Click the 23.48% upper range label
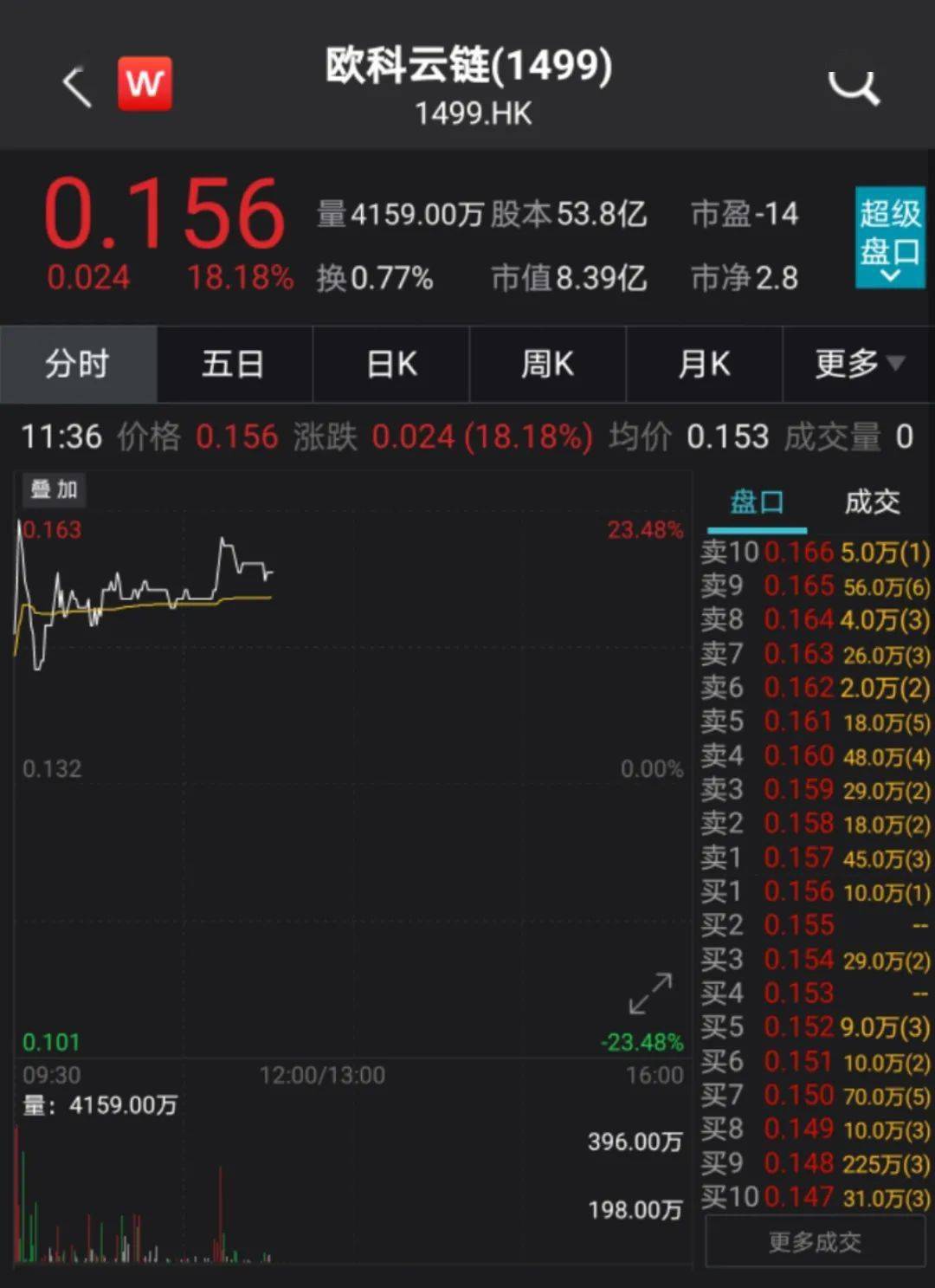The image size is (935, 1288). click(645, 529)
